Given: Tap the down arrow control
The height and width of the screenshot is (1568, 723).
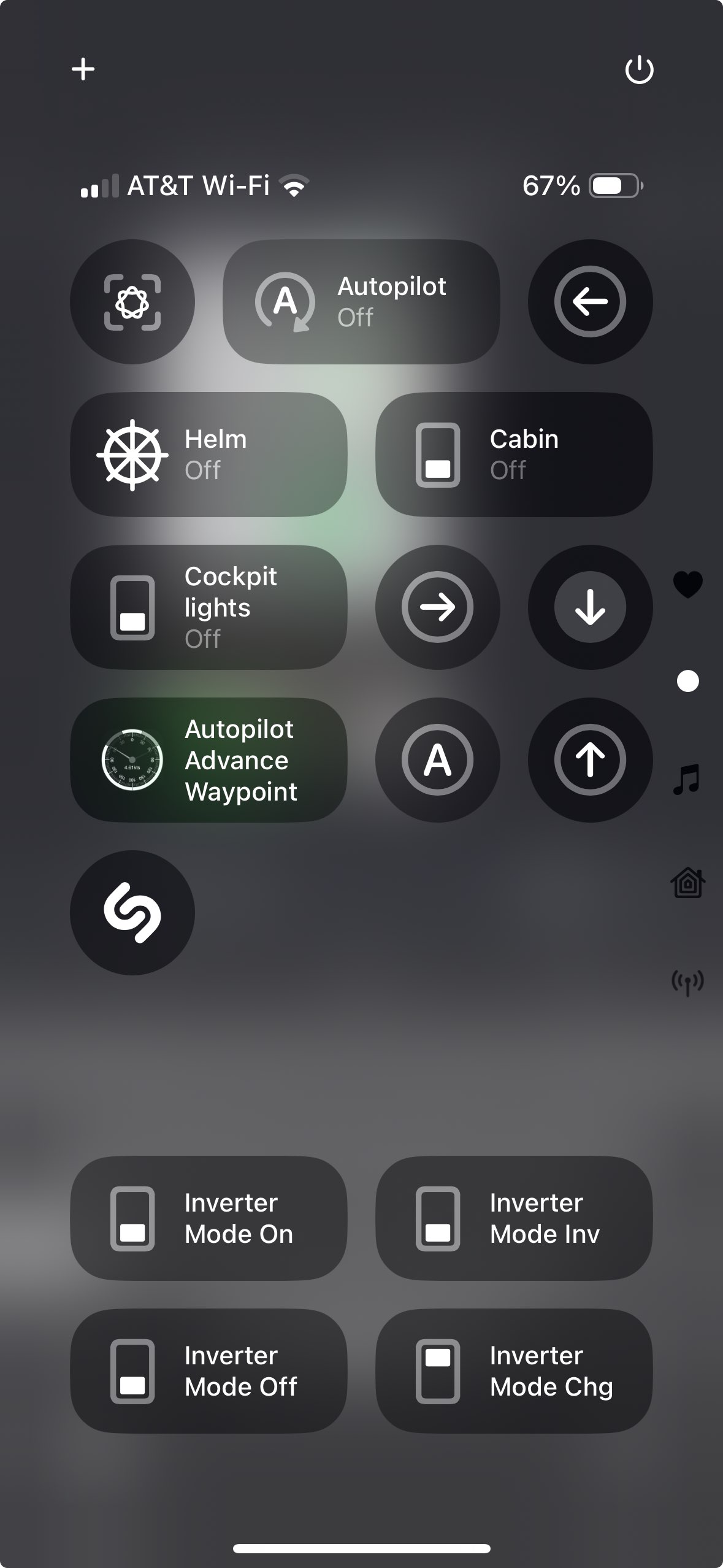Looking at the screenshot, I should [590, 607].
